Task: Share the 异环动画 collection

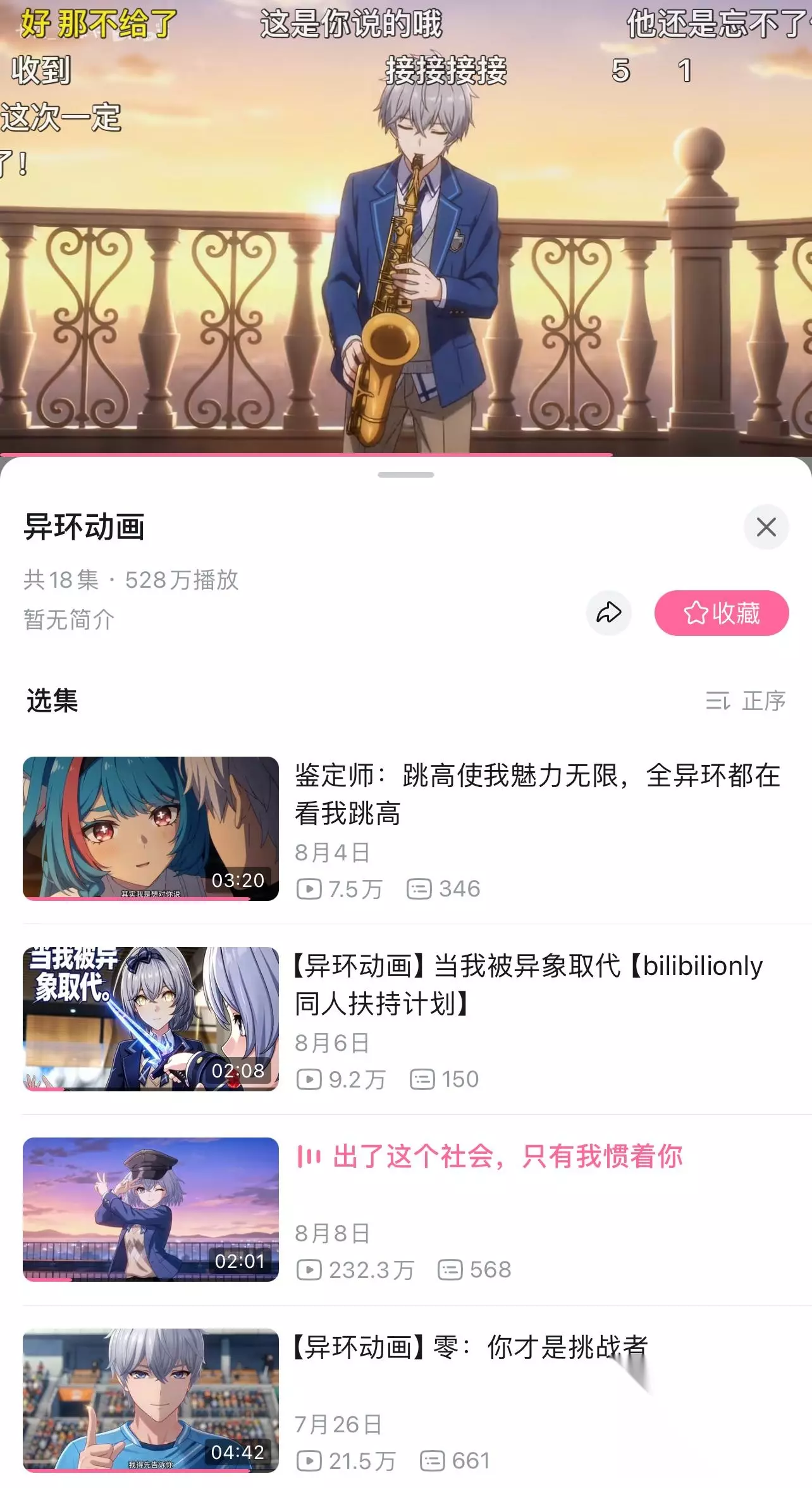Action: 608,612
